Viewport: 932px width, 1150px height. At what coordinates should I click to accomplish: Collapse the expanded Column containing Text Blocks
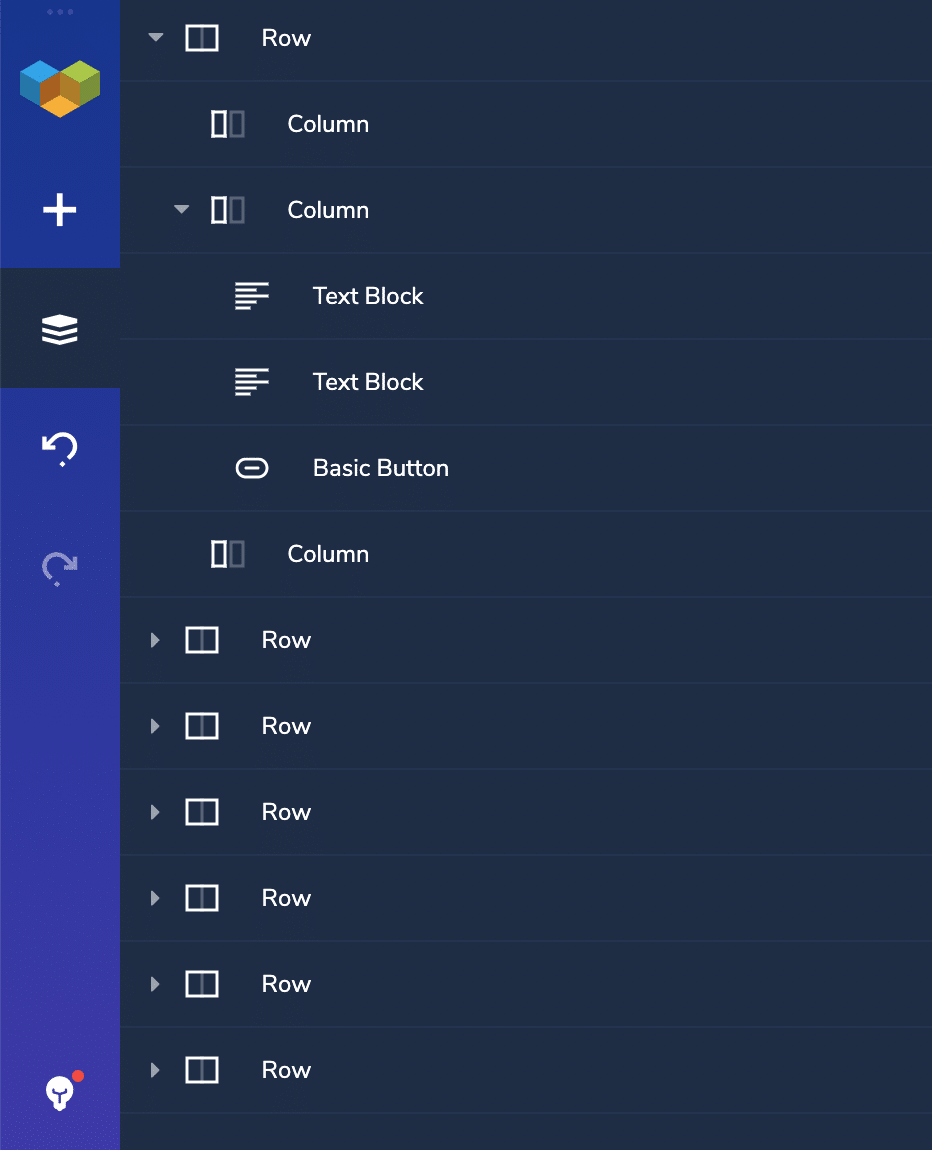(181, 210)
